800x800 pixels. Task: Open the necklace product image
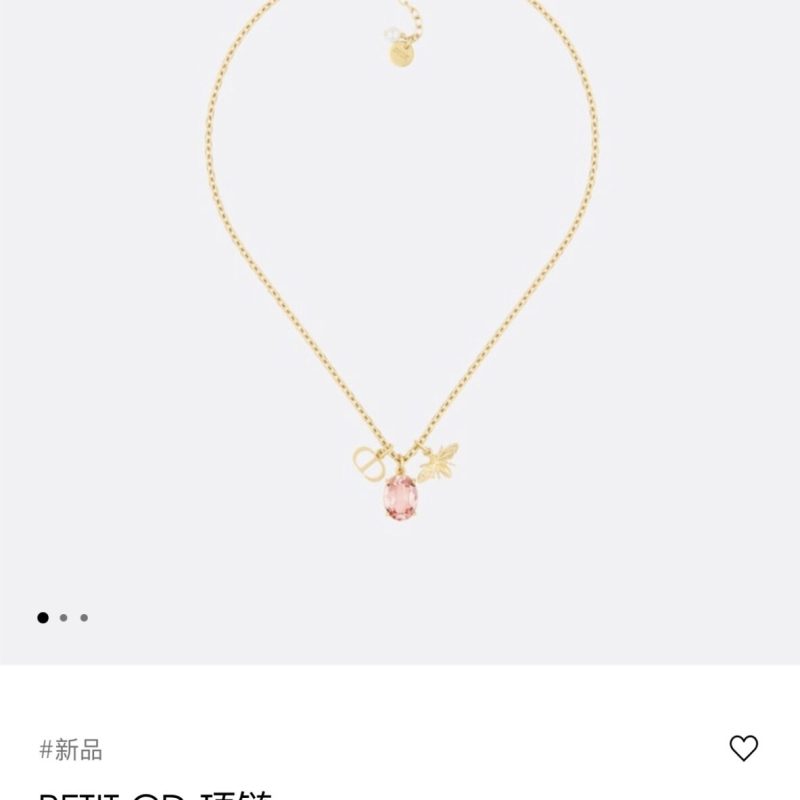click(x=400, y=300)
